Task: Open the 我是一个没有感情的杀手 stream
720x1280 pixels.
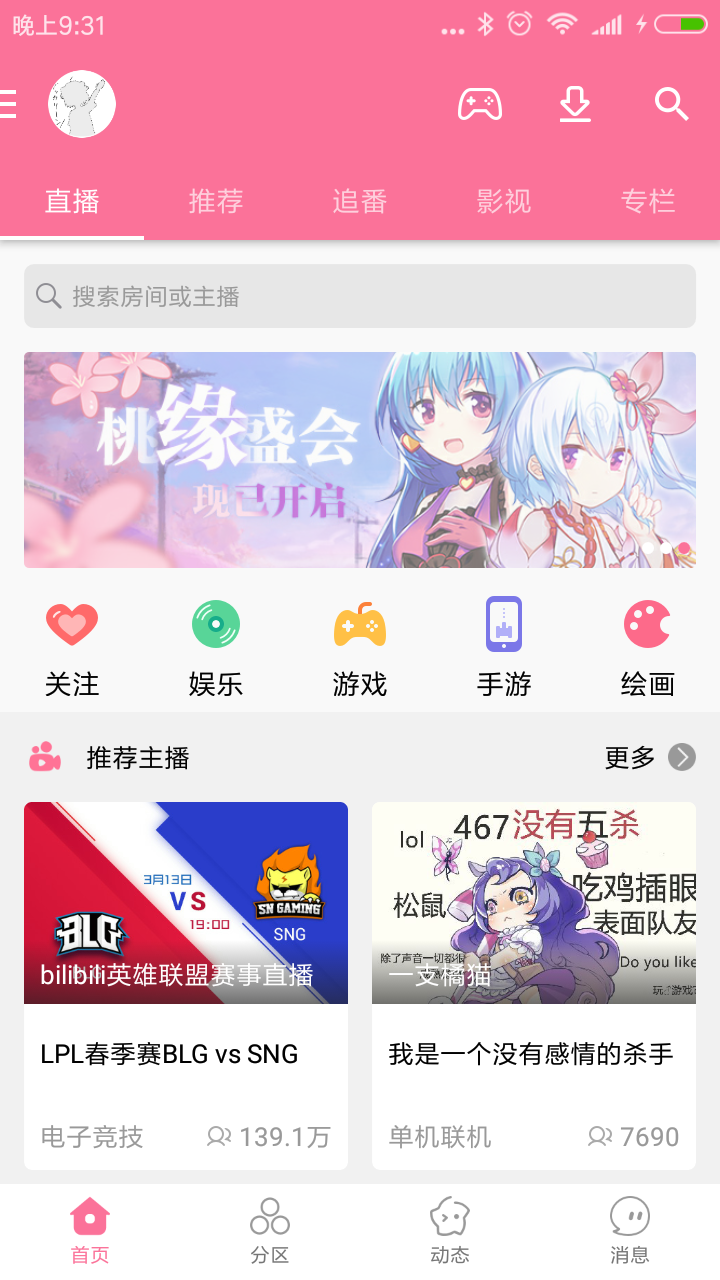Action: tap(534, 985)
